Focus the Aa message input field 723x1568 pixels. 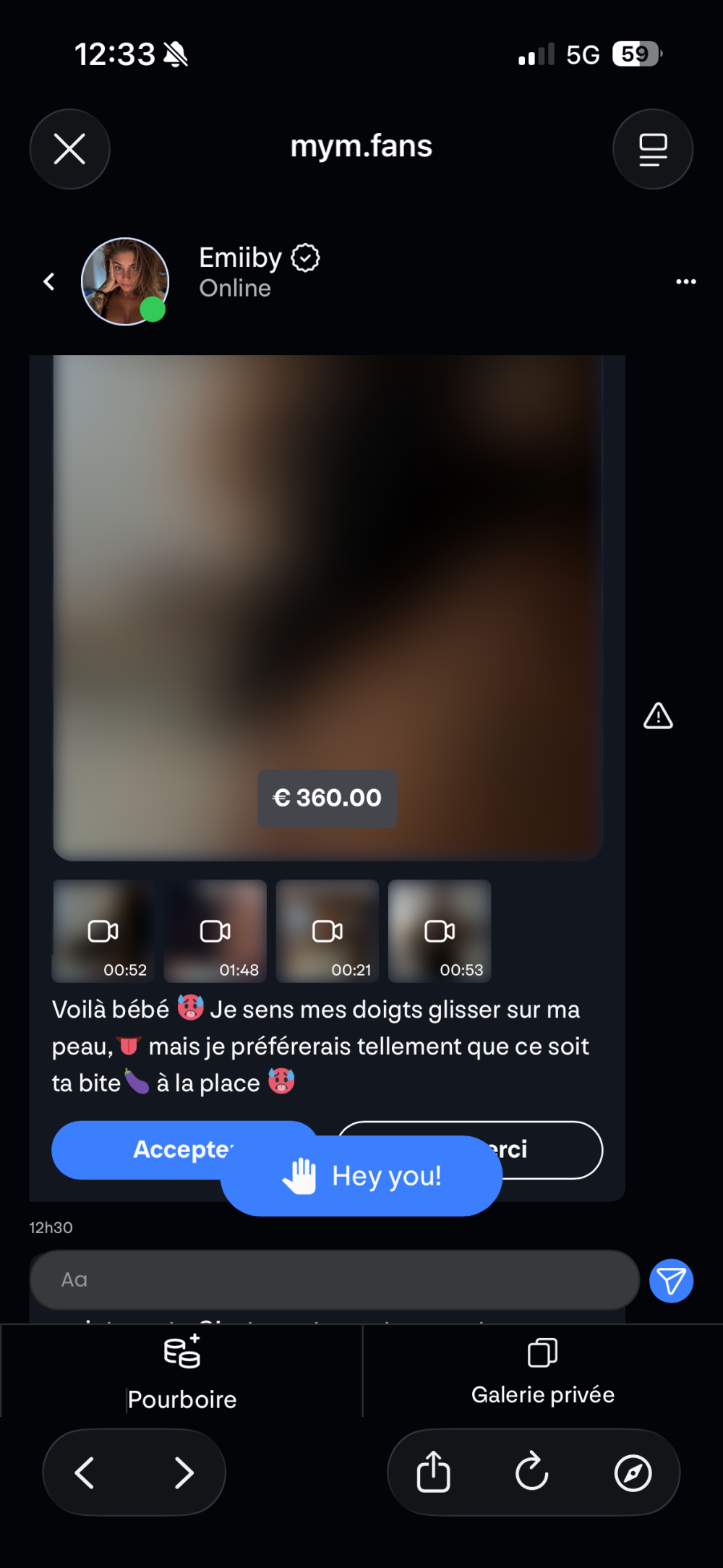[334, 1279]
